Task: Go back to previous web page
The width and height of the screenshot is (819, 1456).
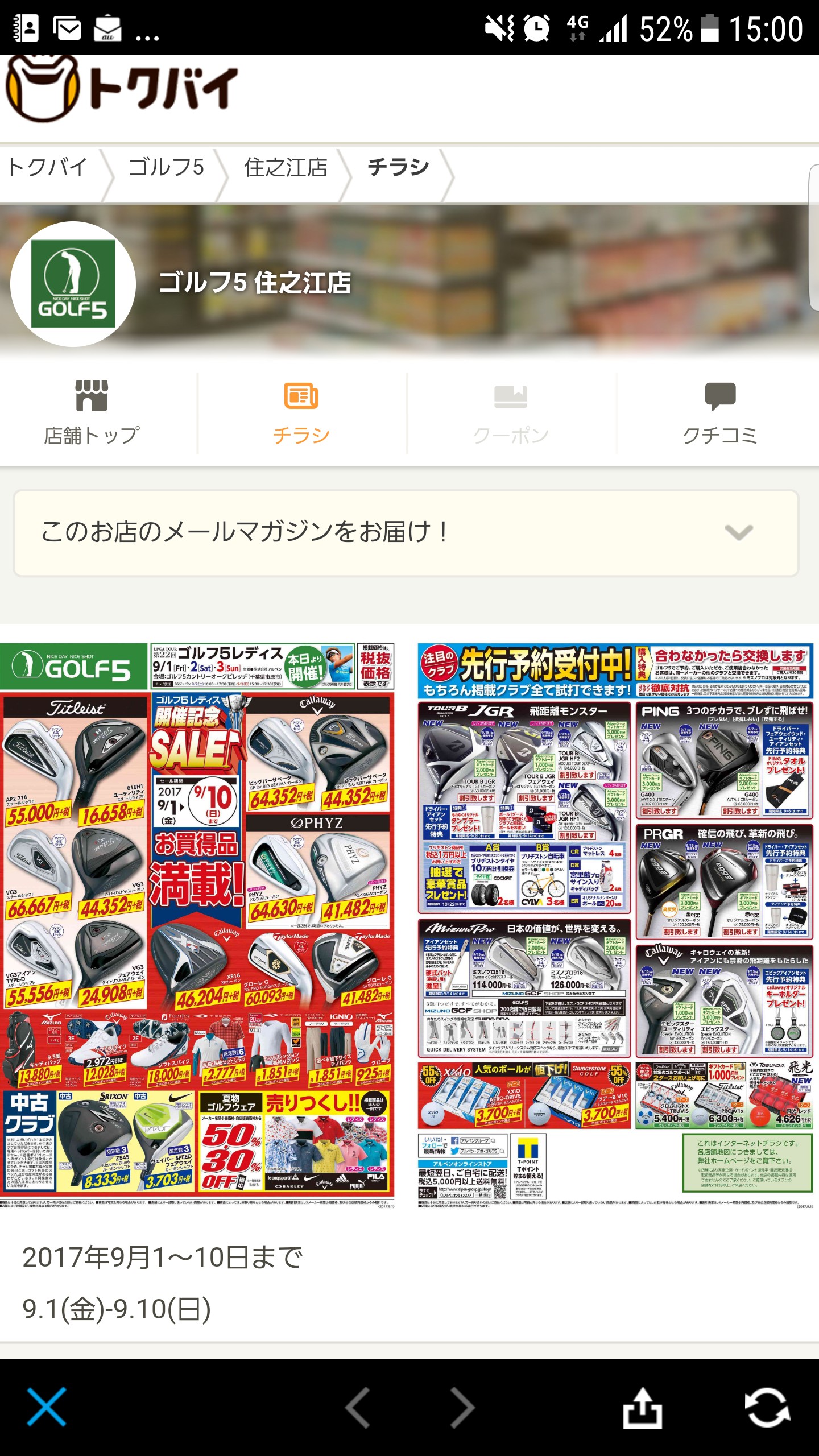Action: pos(358,1408)
